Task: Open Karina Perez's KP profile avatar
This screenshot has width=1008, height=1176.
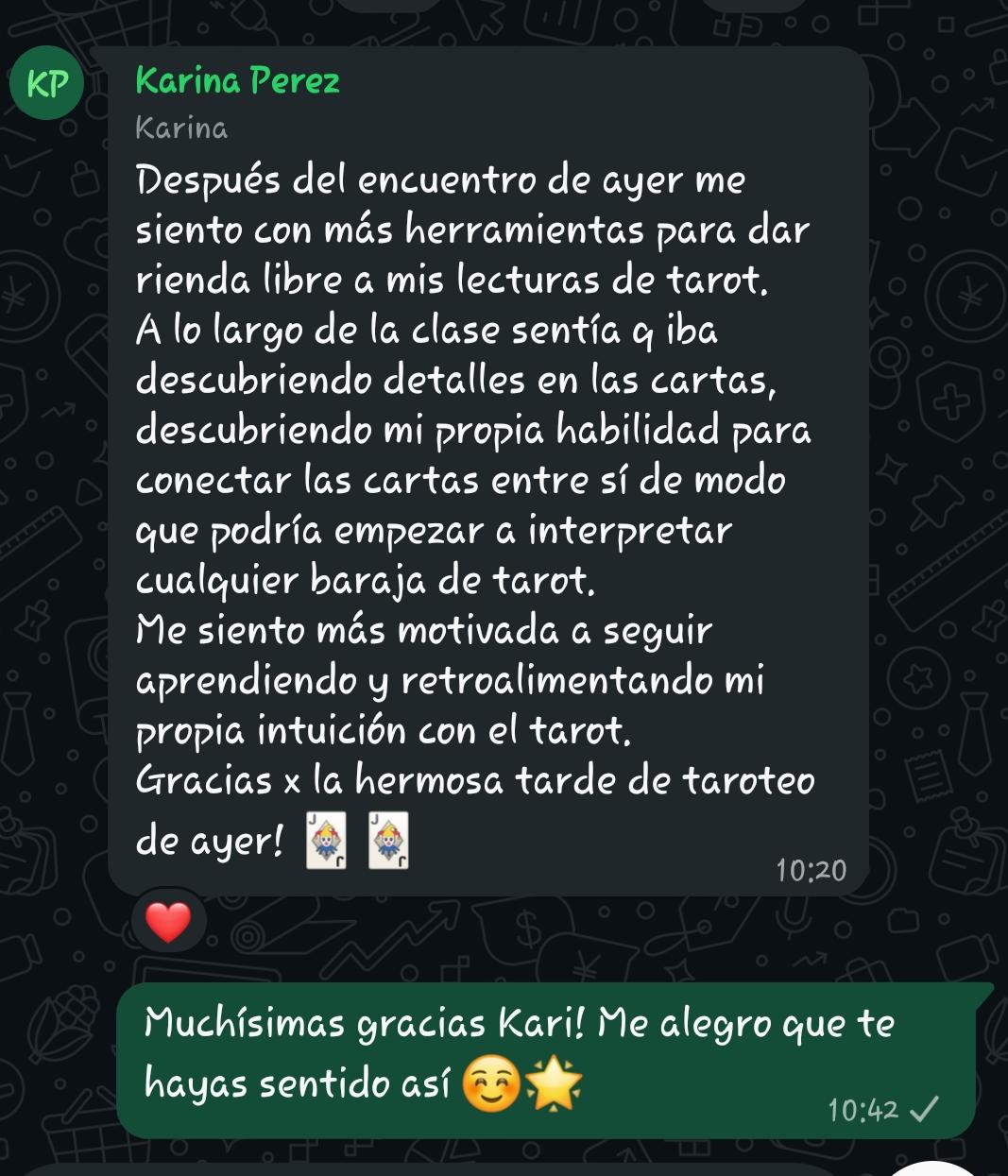Action: pyautogui.click(x=47, y=83)
